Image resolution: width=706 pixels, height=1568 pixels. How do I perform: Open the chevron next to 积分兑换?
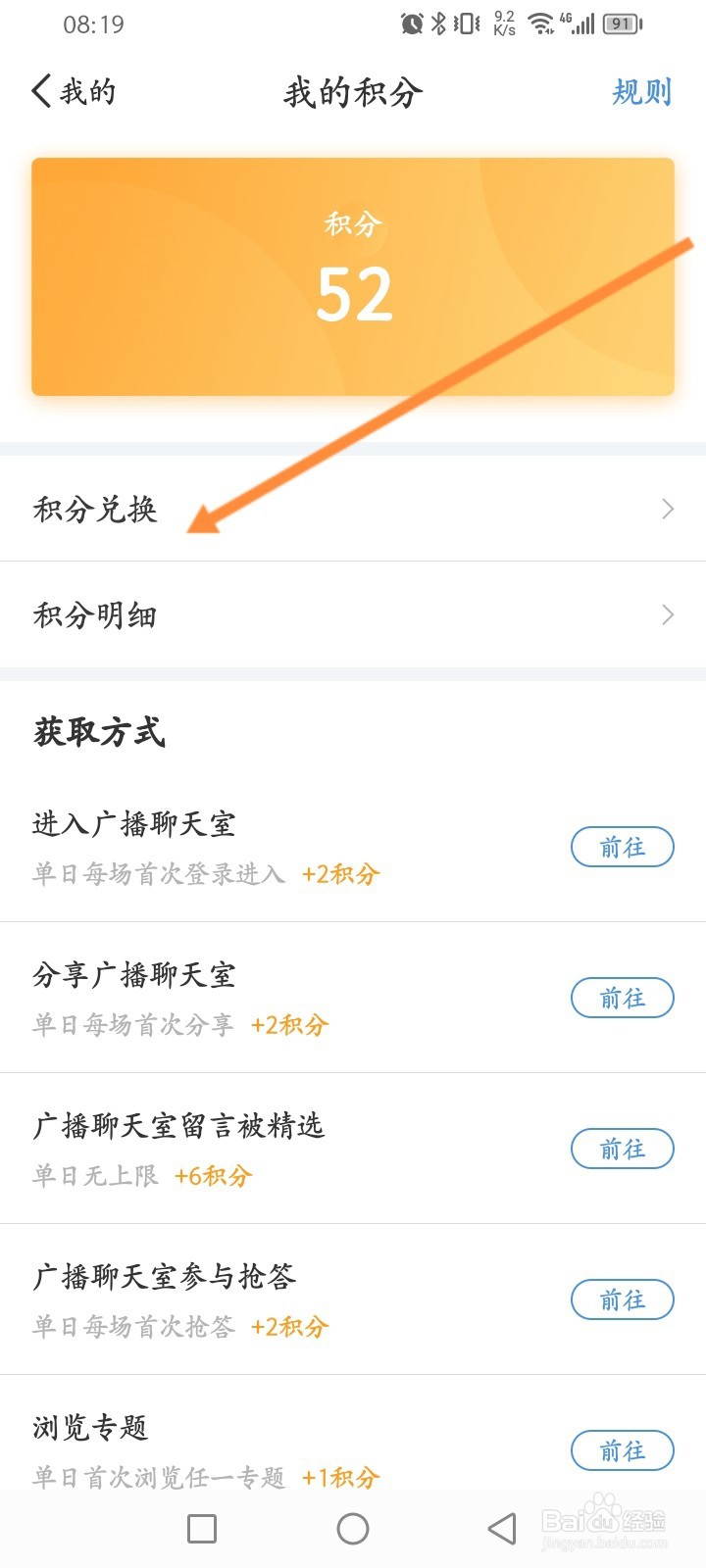point(668,509)
